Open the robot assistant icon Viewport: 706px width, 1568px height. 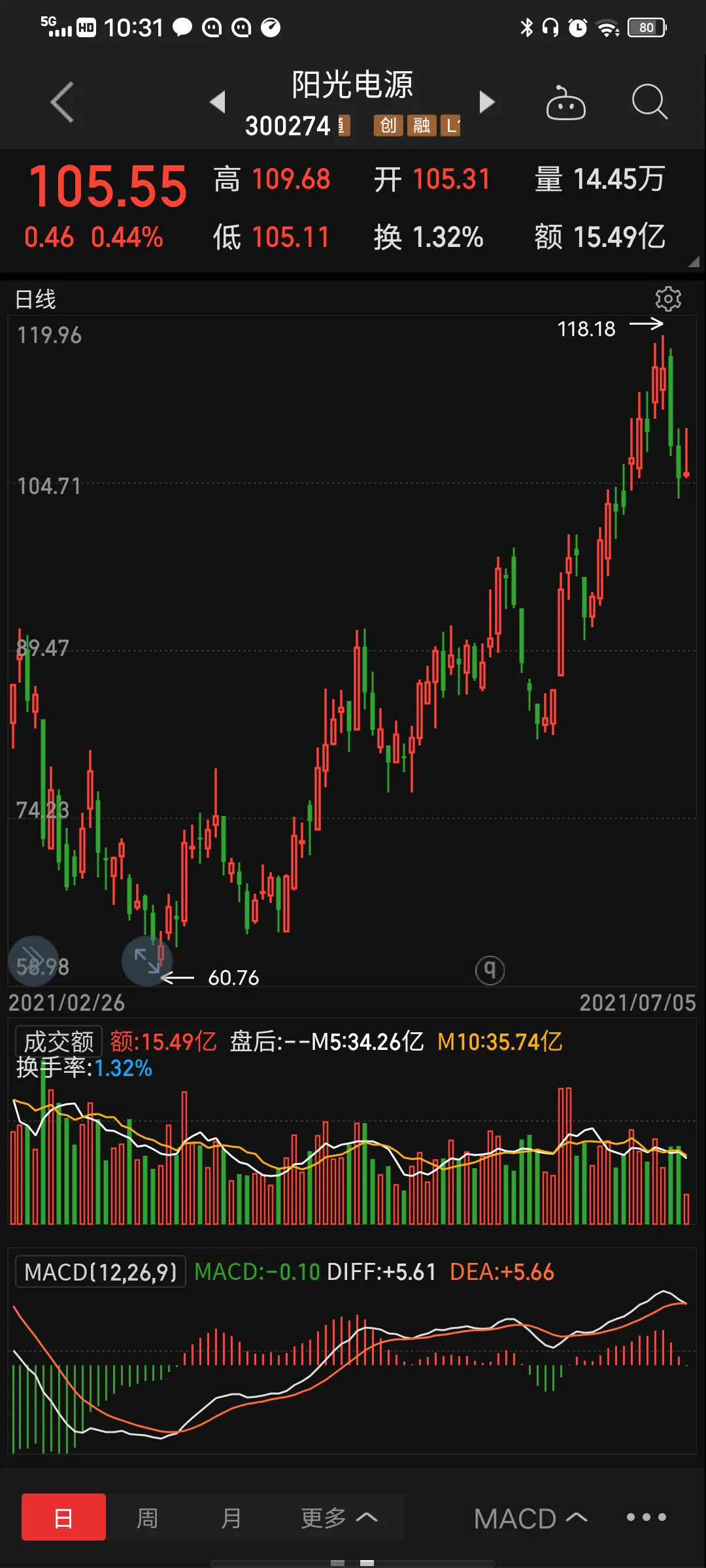click(x=565, y=103)
